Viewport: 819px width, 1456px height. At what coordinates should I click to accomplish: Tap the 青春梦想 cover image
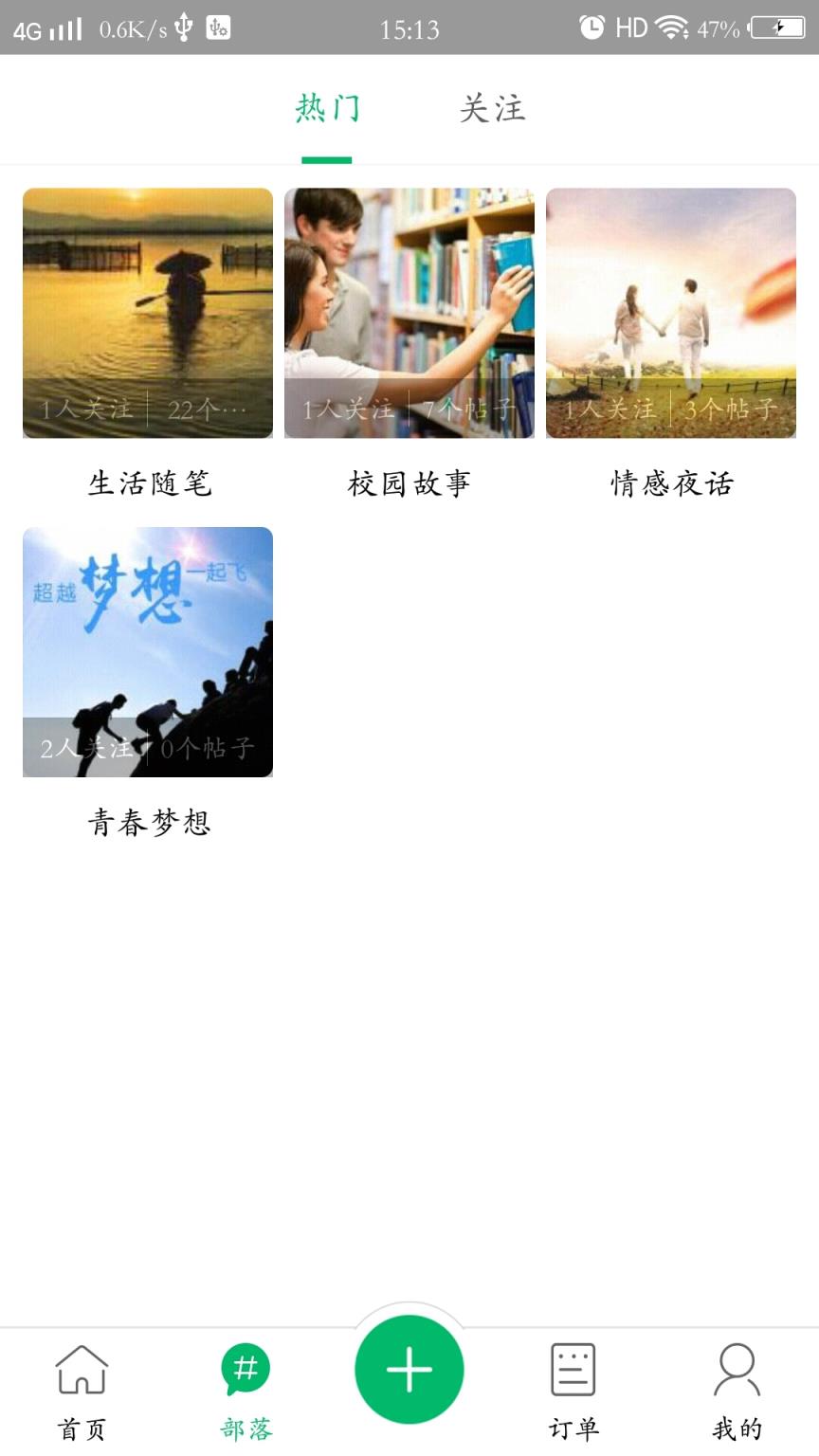147,651
